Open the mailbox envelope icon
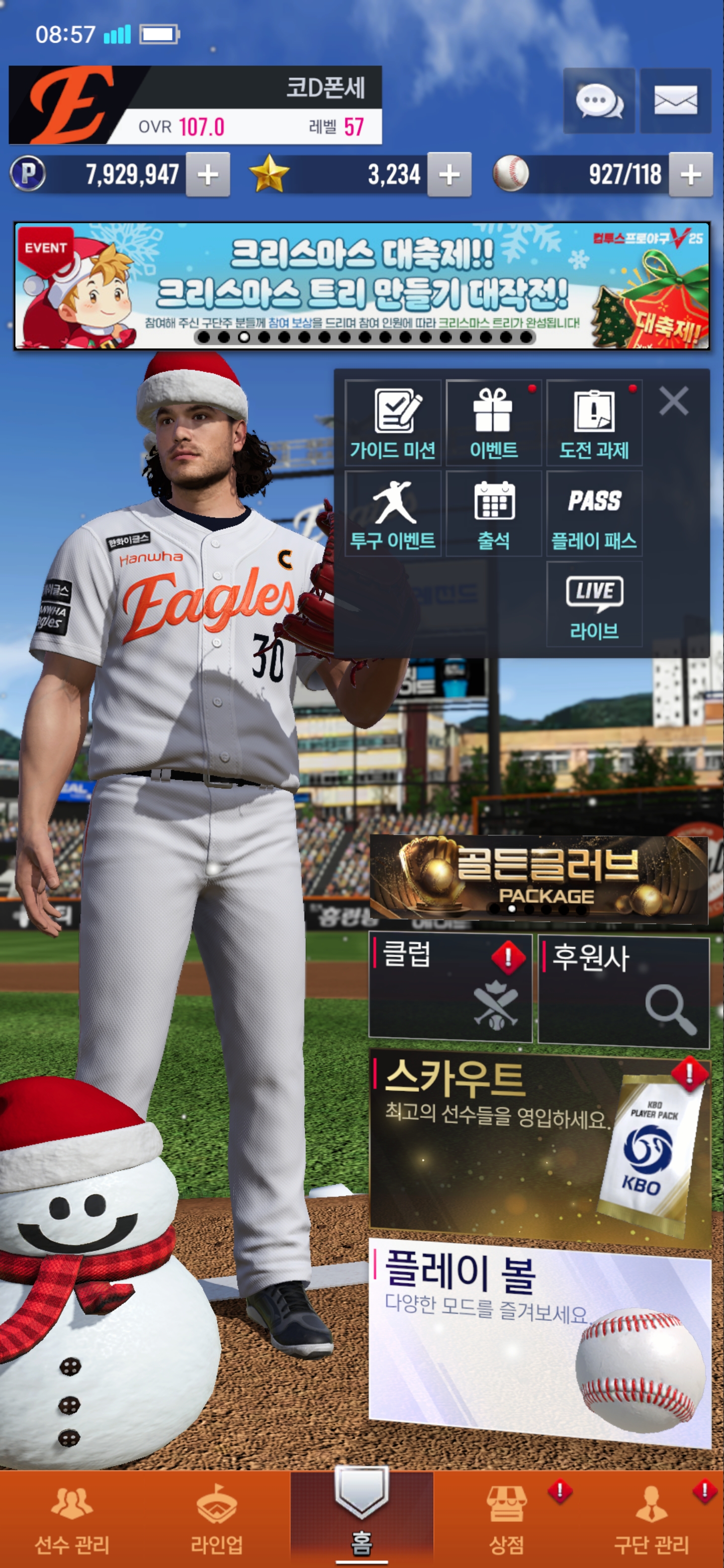The image size is (724, 1568). [675, 101]
